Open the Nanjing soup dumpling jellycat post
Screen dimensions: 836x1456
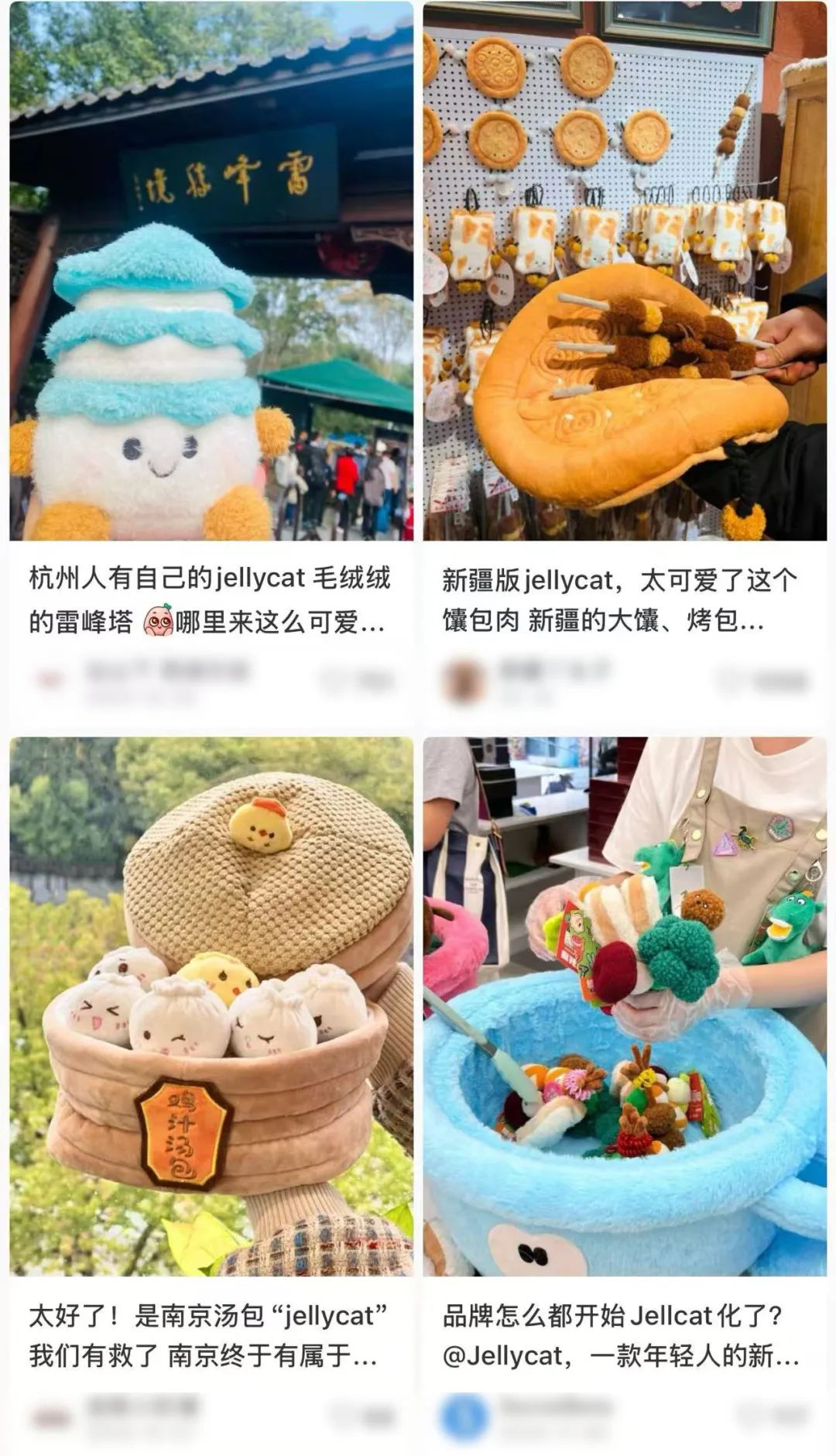pyautogui.click(x=211, y=1007)
